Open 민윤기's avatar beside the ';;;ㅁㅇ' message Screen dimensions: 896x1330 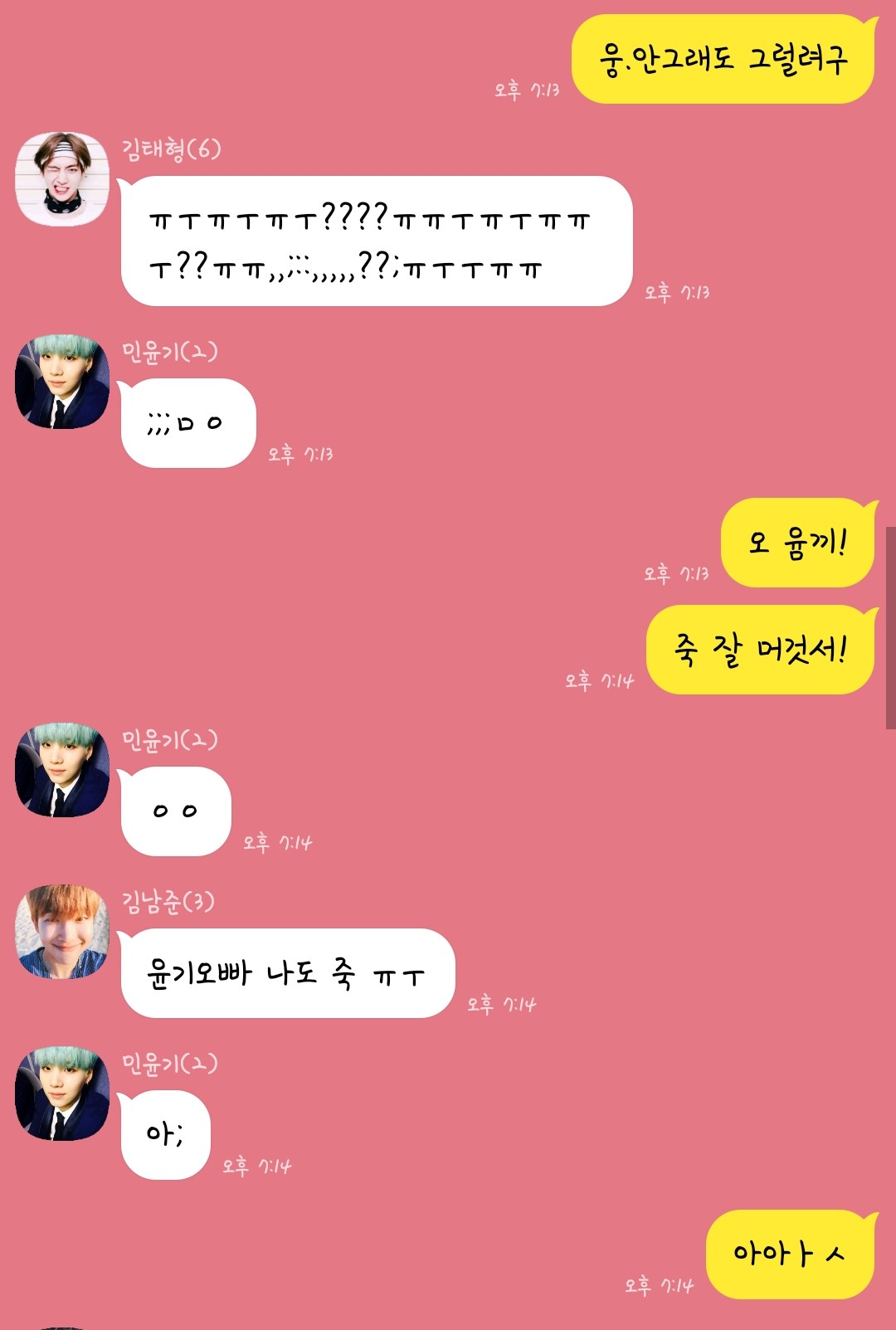tap(62, 382)
